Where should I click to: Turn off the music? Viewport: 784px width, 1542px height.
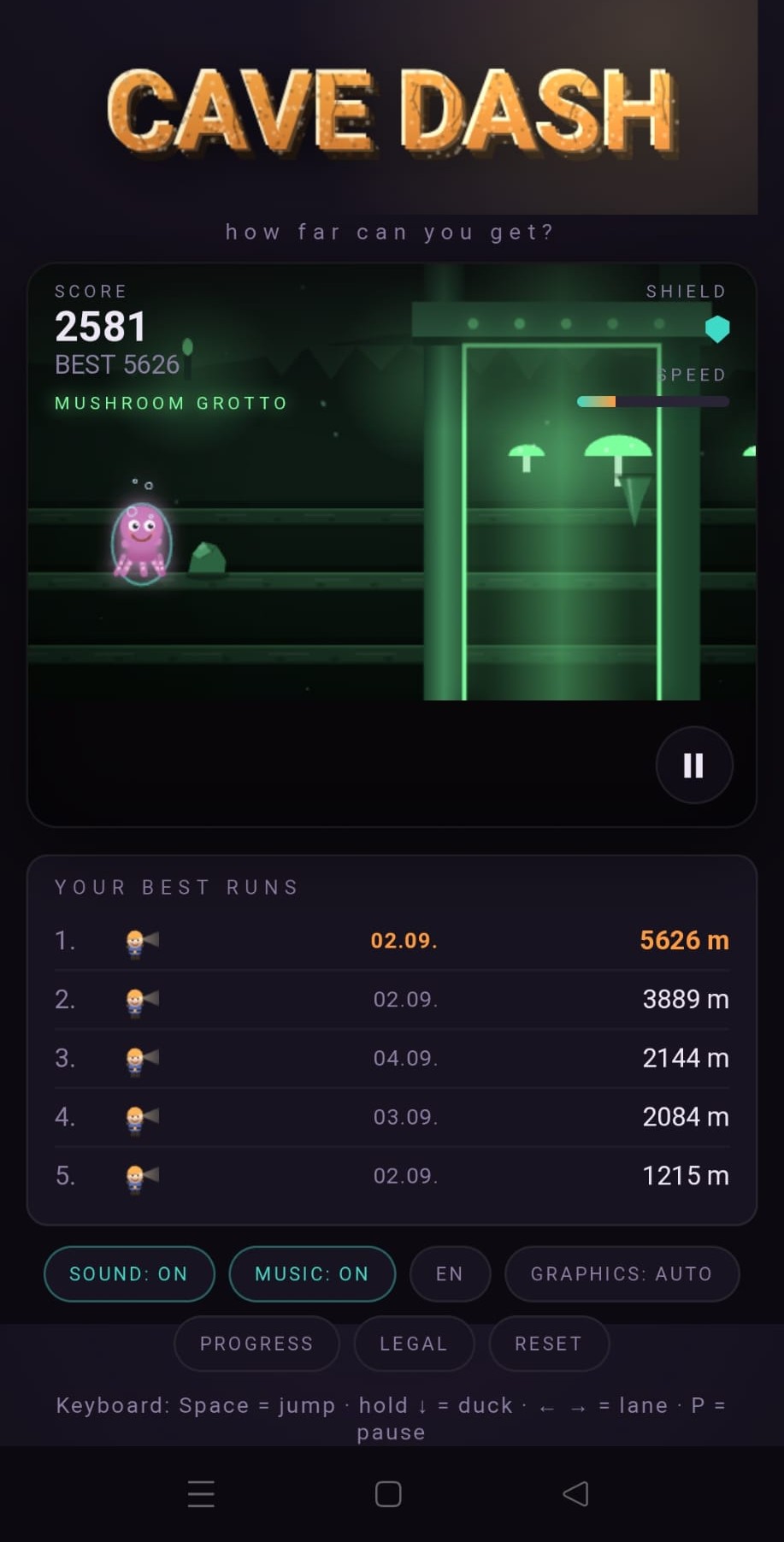(312, 1273)
